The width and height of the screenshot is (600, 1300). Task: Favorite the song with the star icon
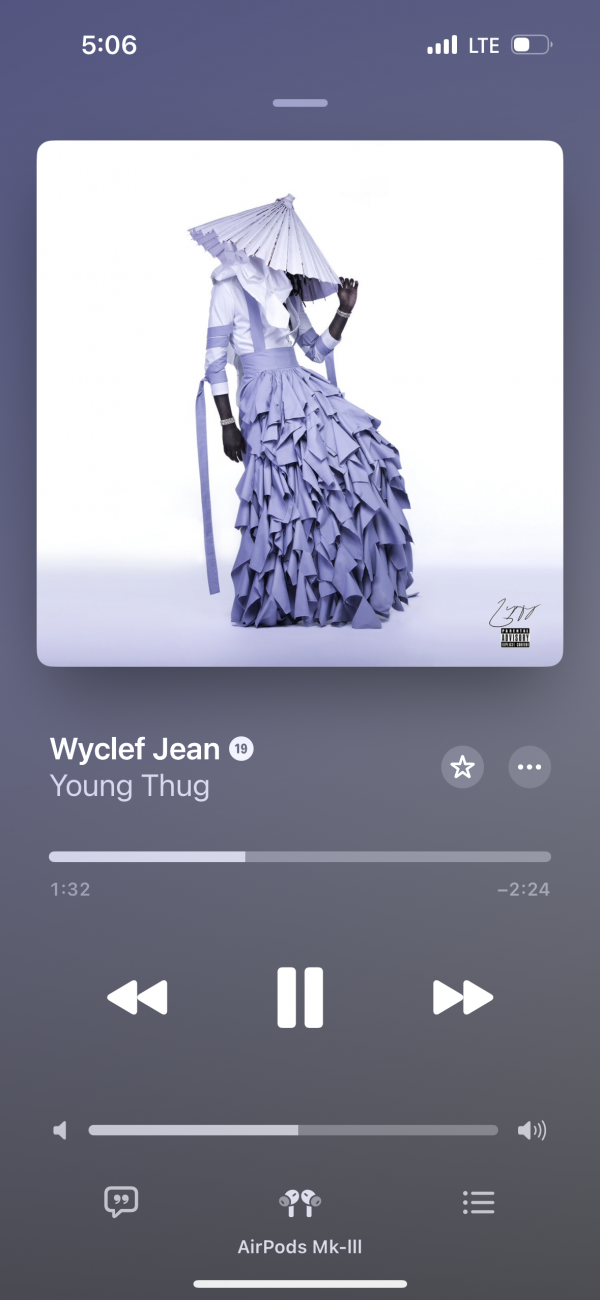462,767
